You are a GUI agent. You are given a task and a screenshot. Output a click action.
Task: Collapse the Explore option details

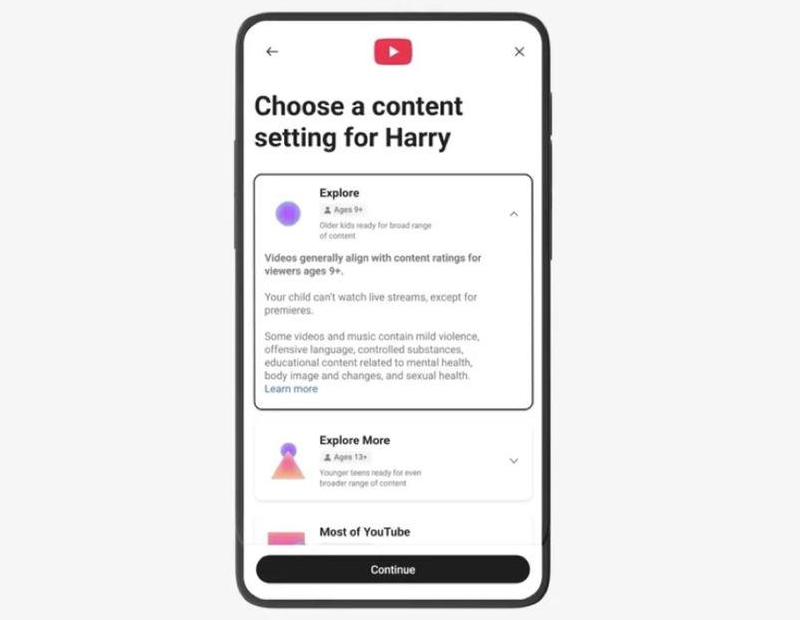[x=514, y=213]
